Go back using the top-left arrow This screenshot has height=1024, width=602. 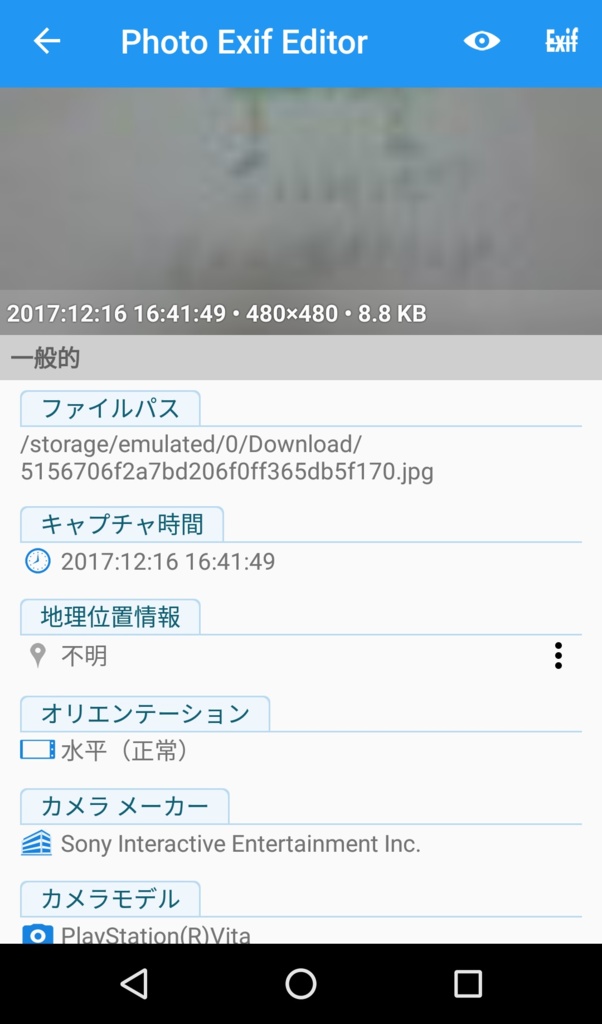coord(47,42)
